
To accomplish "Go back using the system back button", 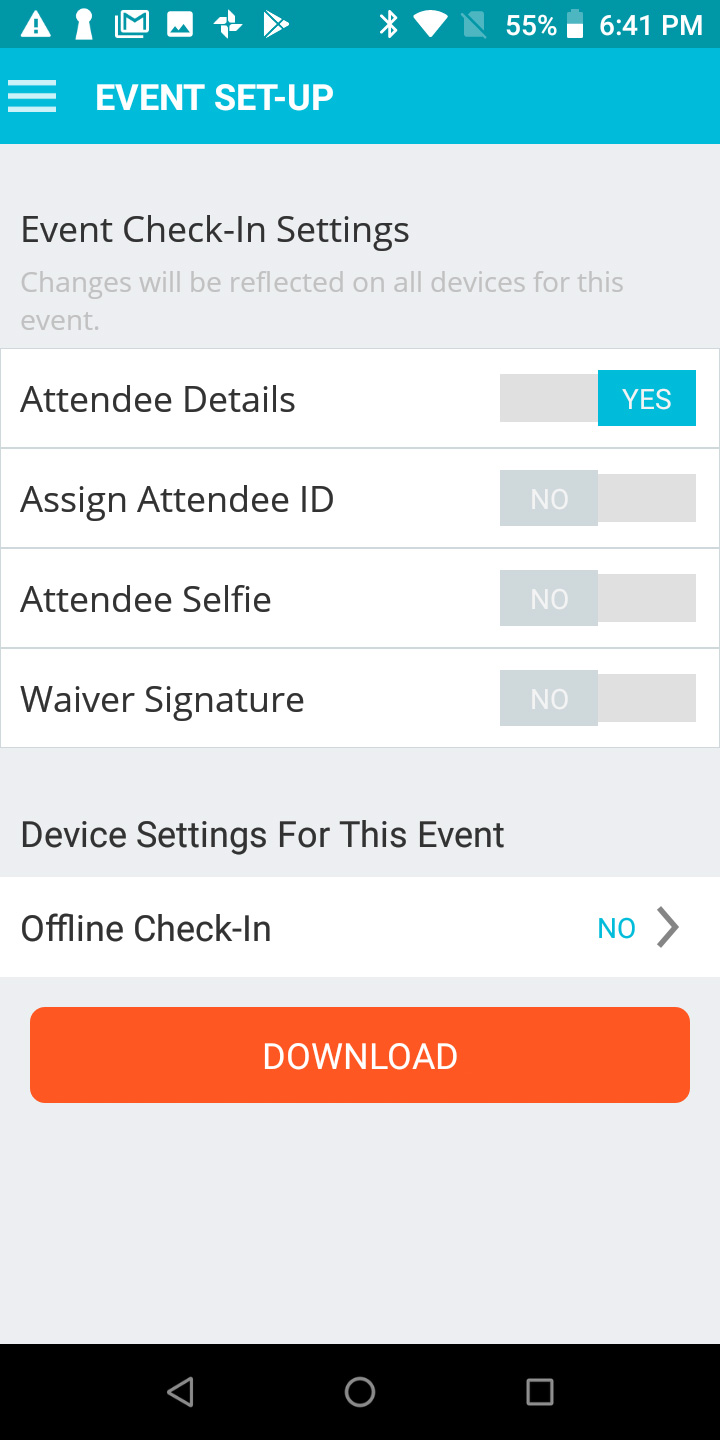I will (180, 1391).
